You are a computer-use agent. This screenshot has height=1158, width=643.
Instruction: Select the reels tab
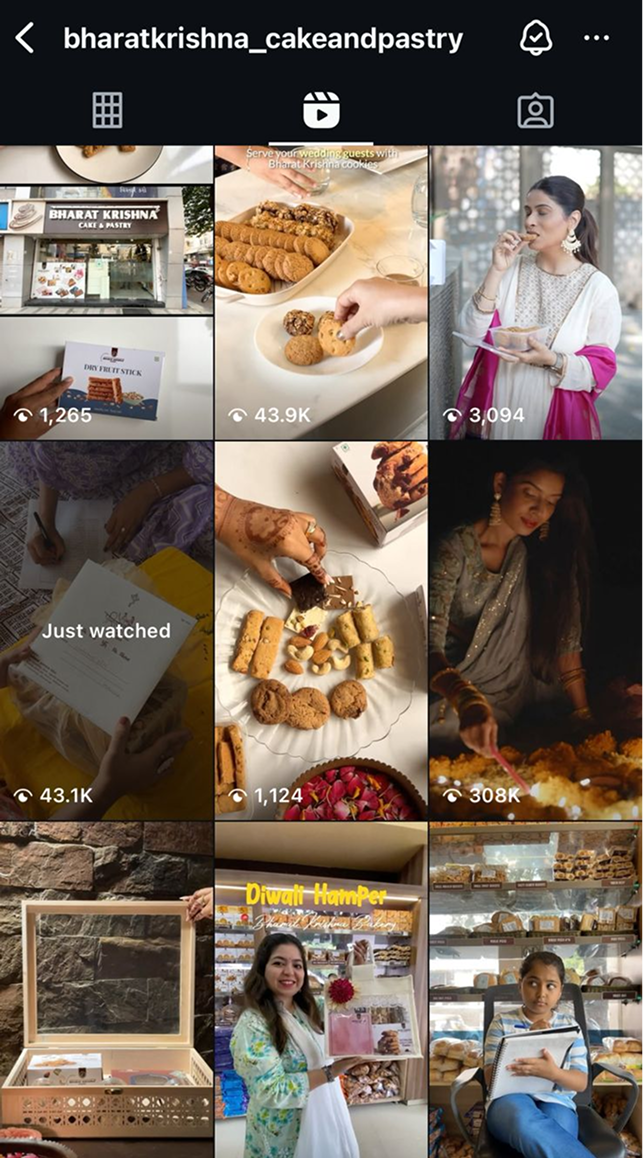click(x=321, y=110)
